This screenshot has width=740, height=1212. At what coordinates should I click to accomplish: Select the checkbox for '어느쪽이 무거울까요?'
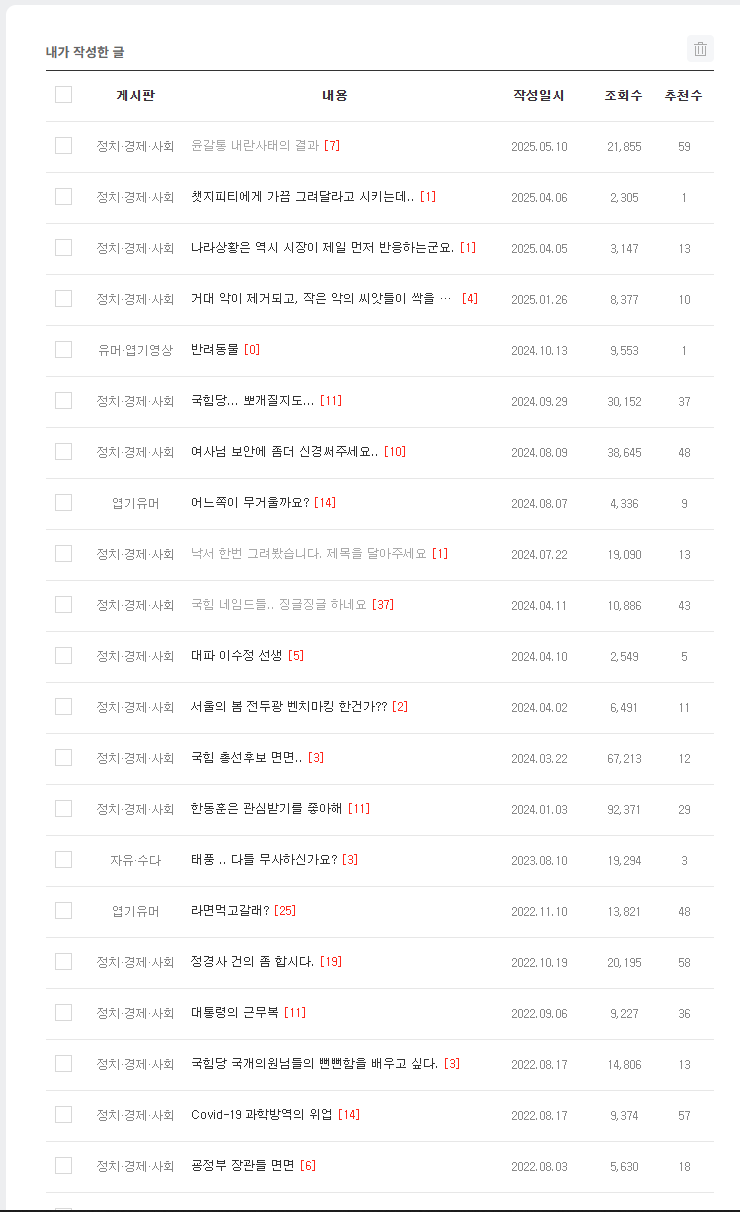point(63,502)
